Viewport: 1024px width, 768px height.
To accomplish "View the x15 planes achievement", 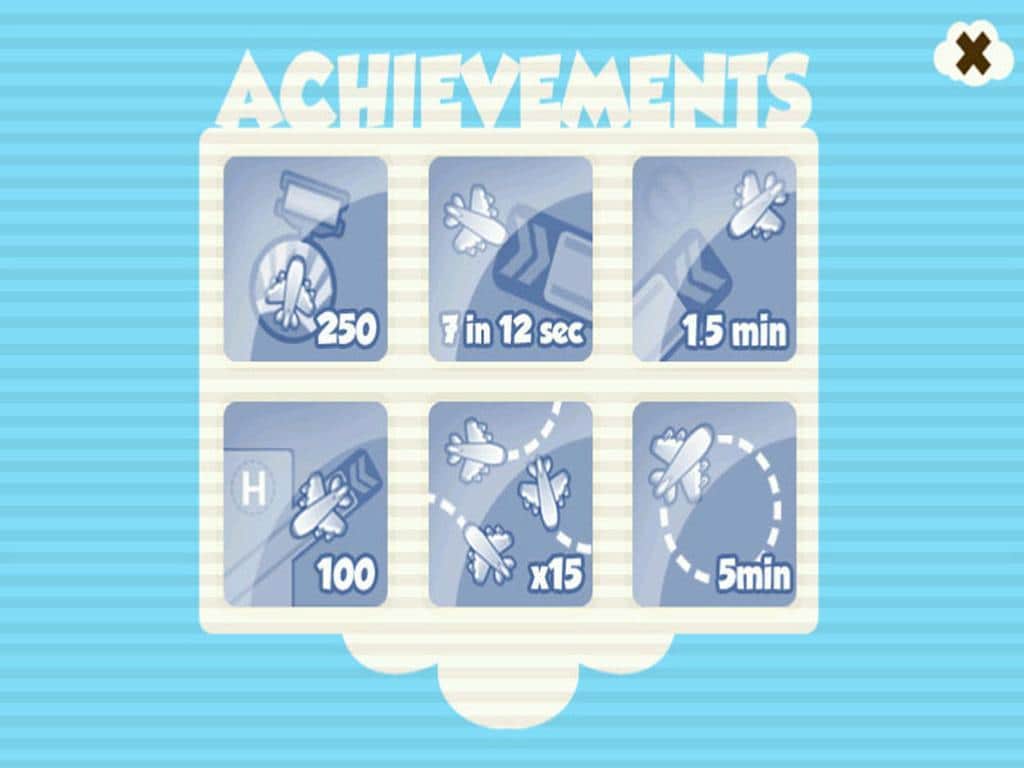I will 510,504.
